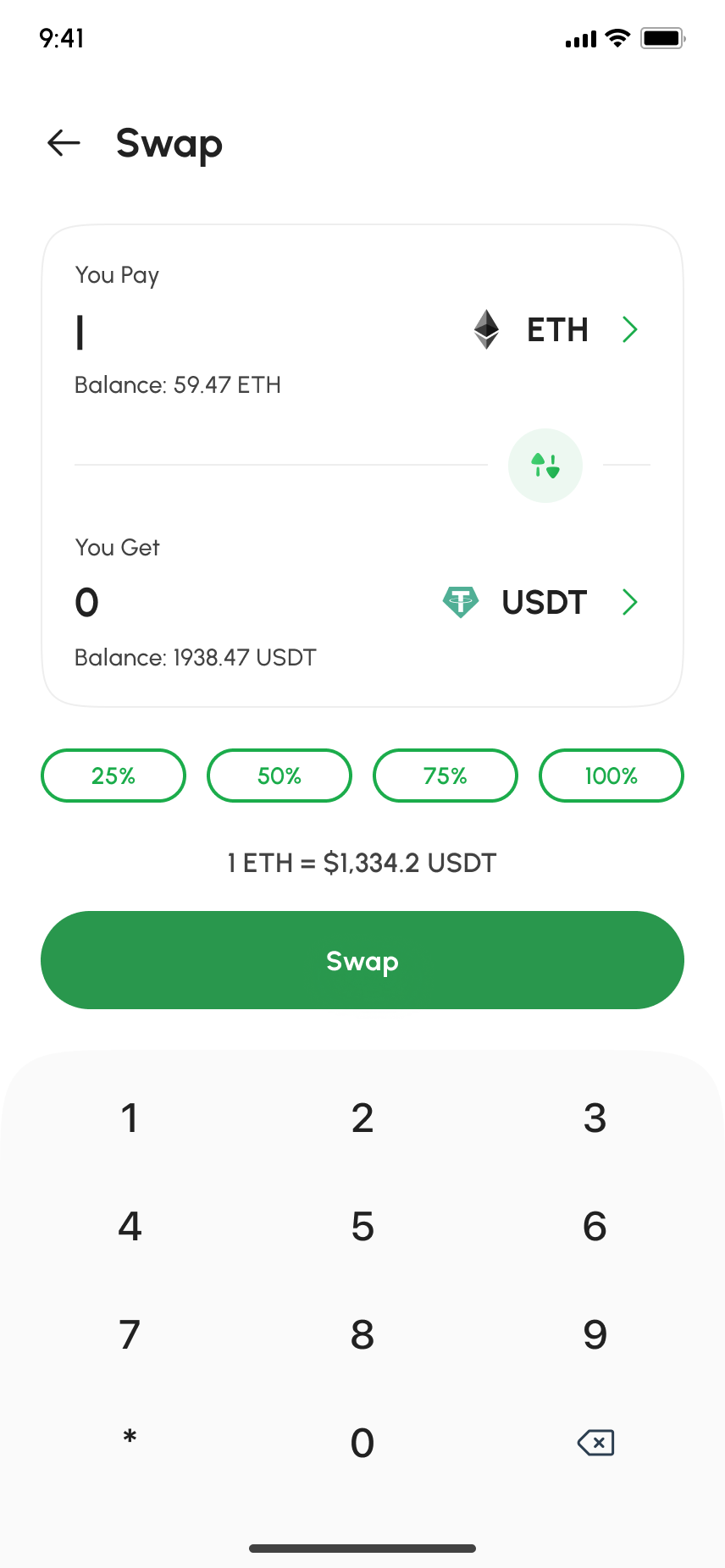Enter 0 on the number pad
The image size is (725, 1568).
pos(362,1443)
